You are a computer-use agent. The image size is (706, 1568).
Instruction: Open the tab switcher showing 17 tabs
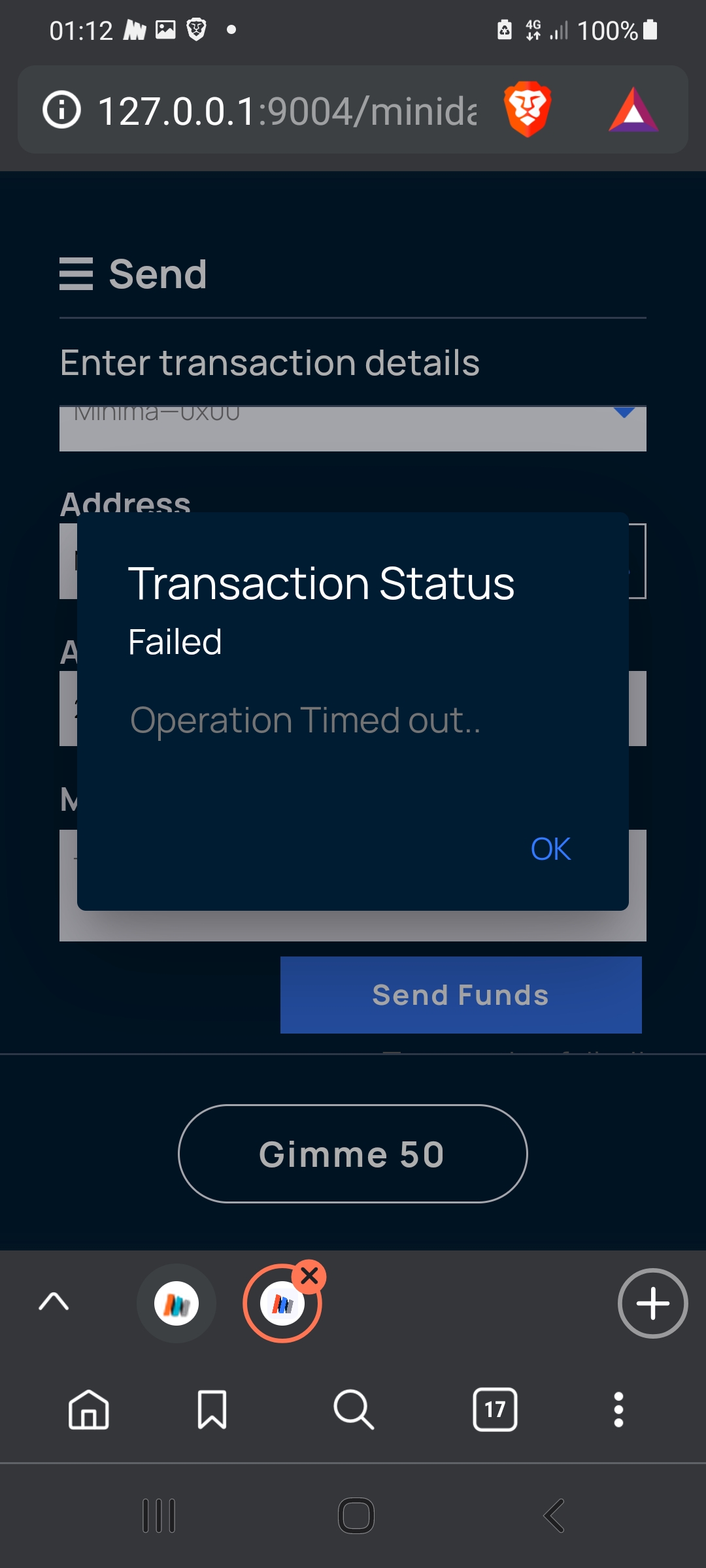(494, 1411)
